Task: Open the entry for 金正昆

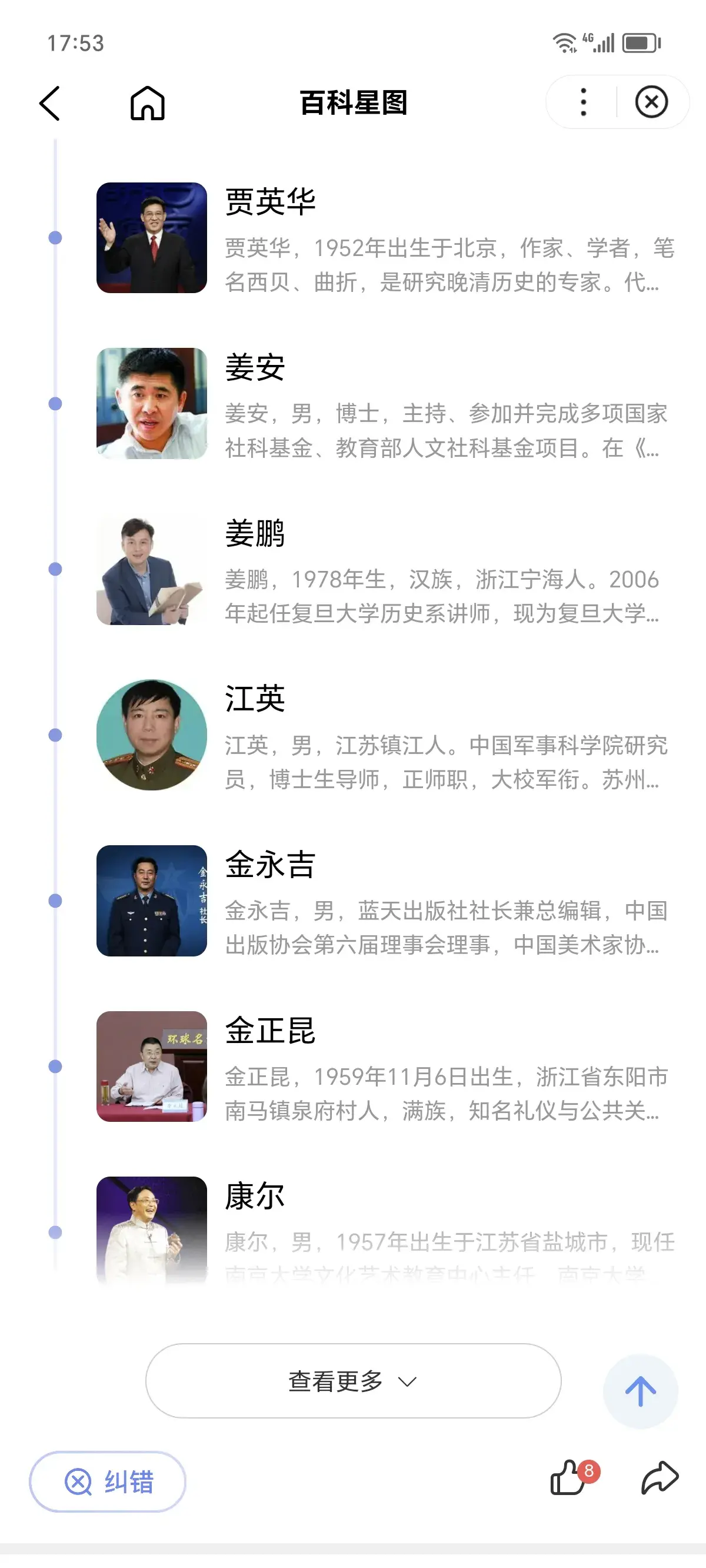Action: (387, 1067)
